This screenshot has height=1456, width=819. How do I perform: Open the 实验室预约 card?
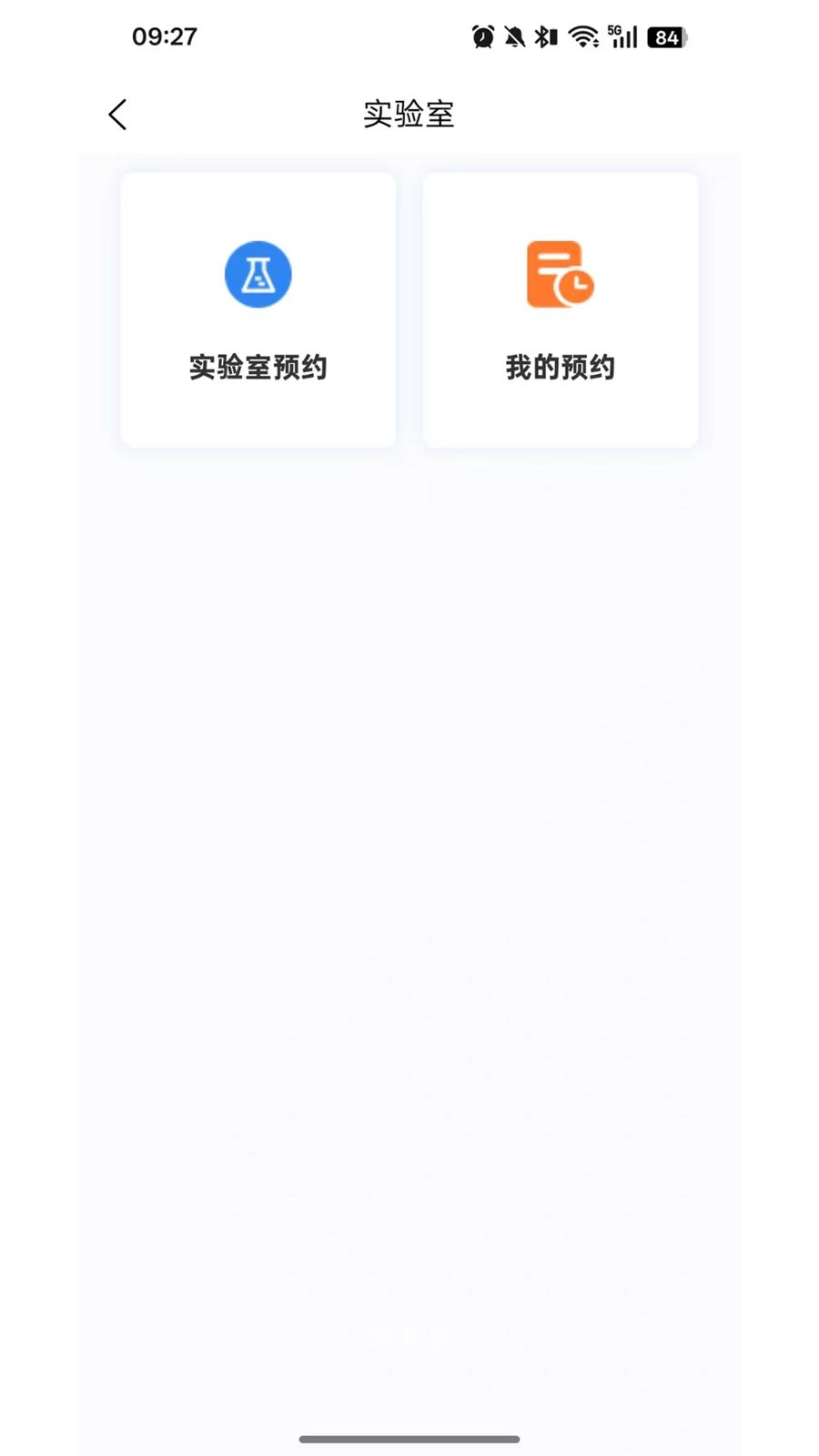258,309
